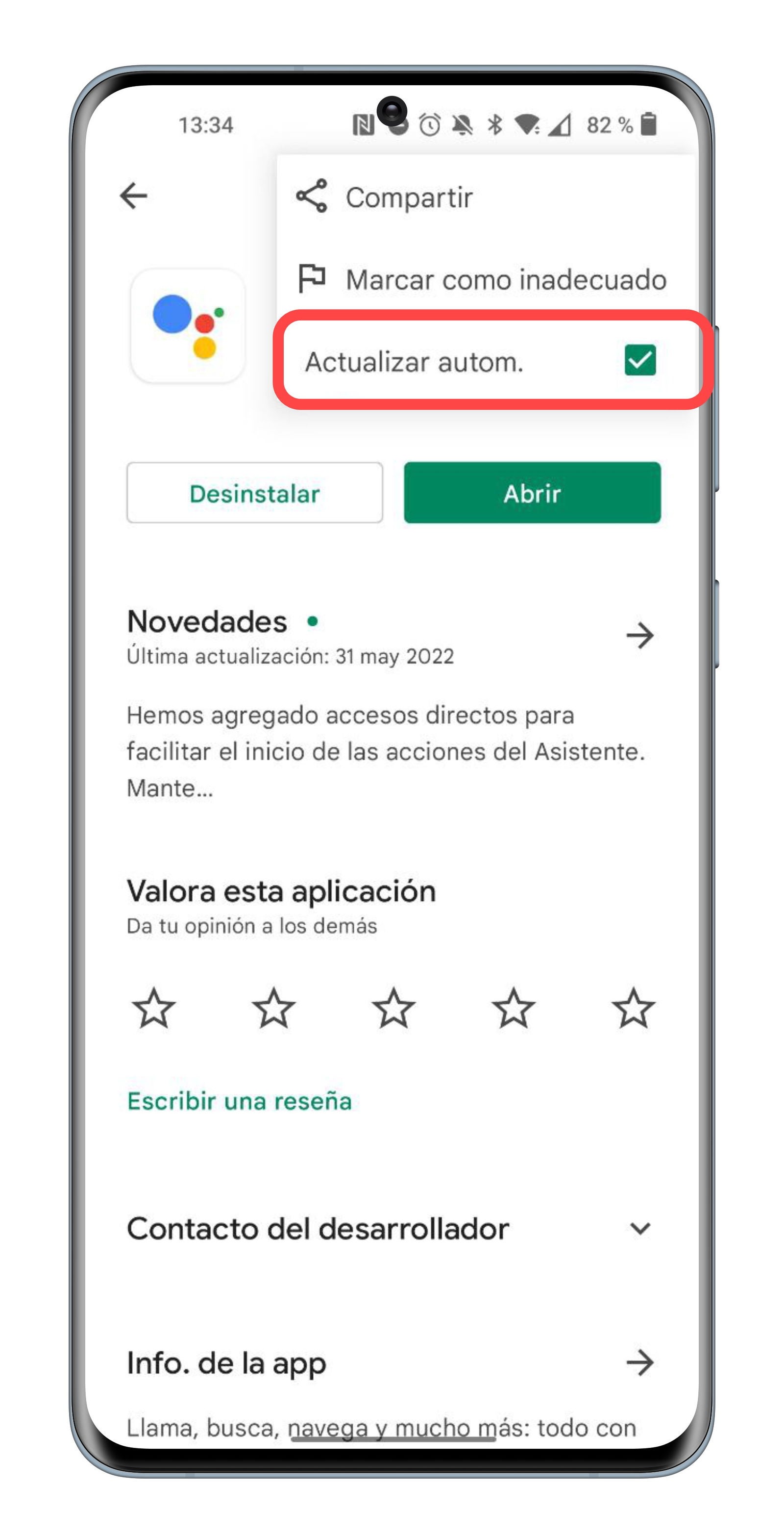Open Info. de la app arrow

point(640,1363)
